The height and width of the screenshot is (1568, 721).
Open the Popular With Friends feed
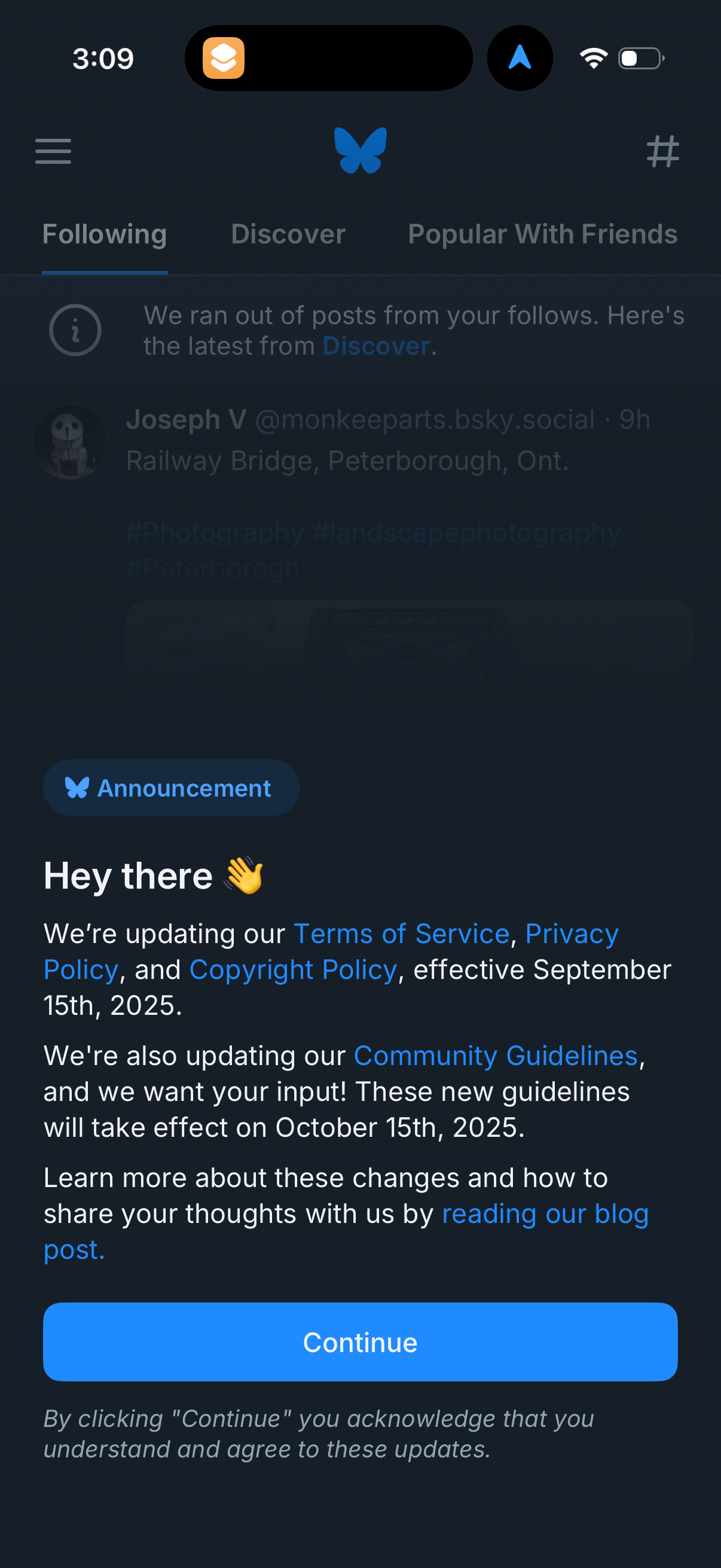(542, 233)
